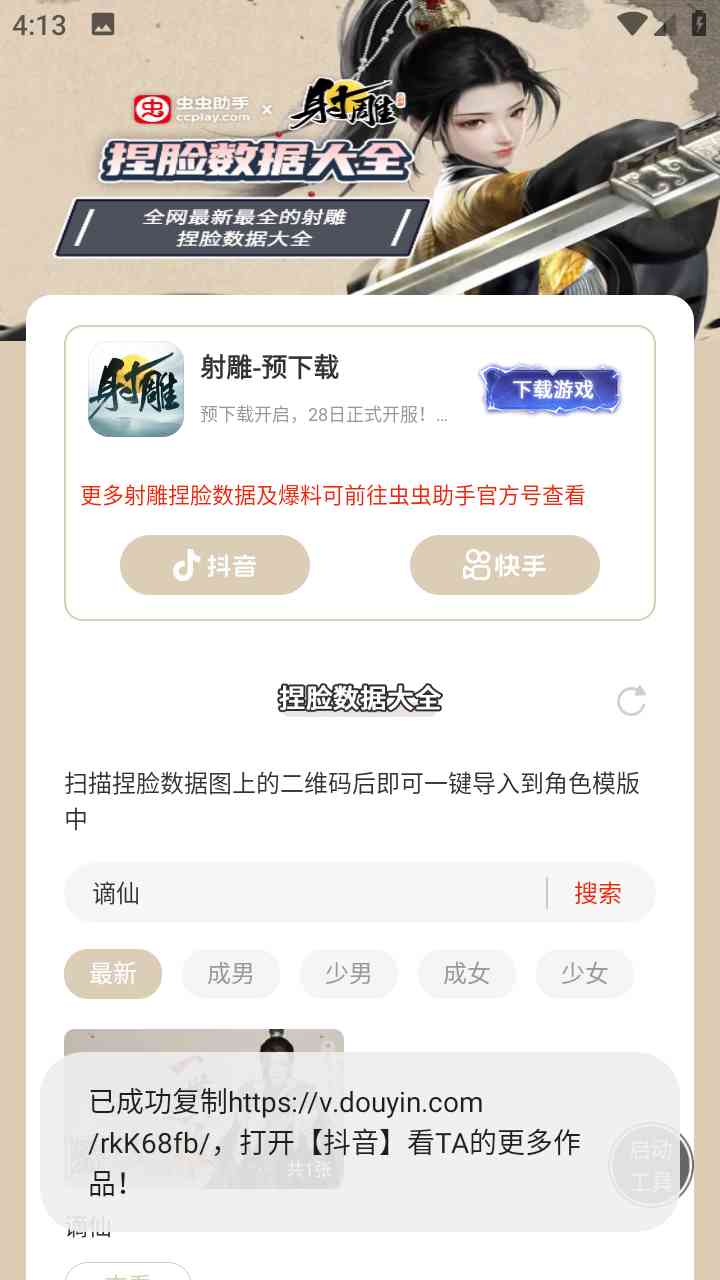The image size is (720, 1280).
Task: Refresh the 捏脸数据大全 list
Action: click(x=631, y=701)
